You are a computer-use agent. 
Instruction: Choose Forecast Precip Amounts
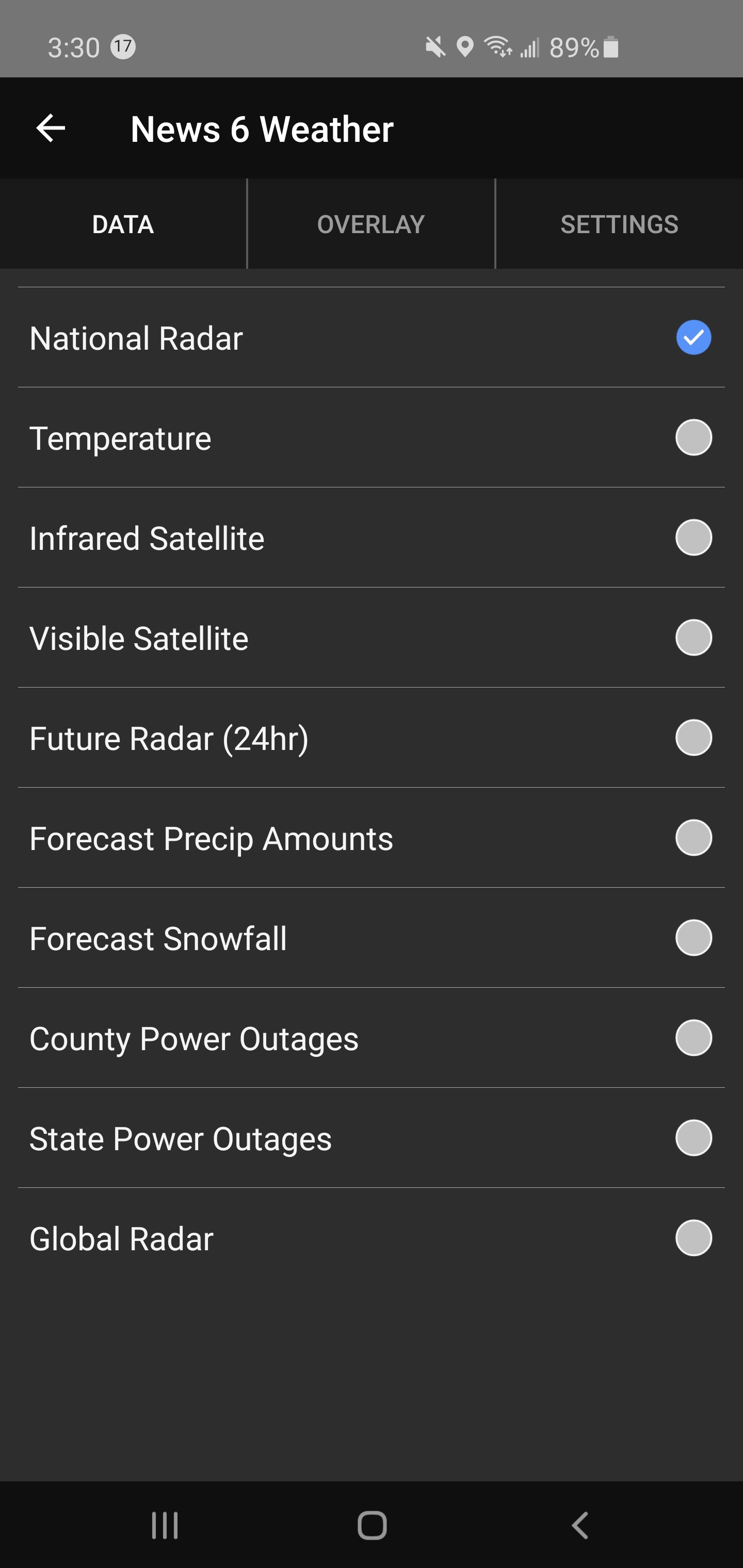point(372,838)
